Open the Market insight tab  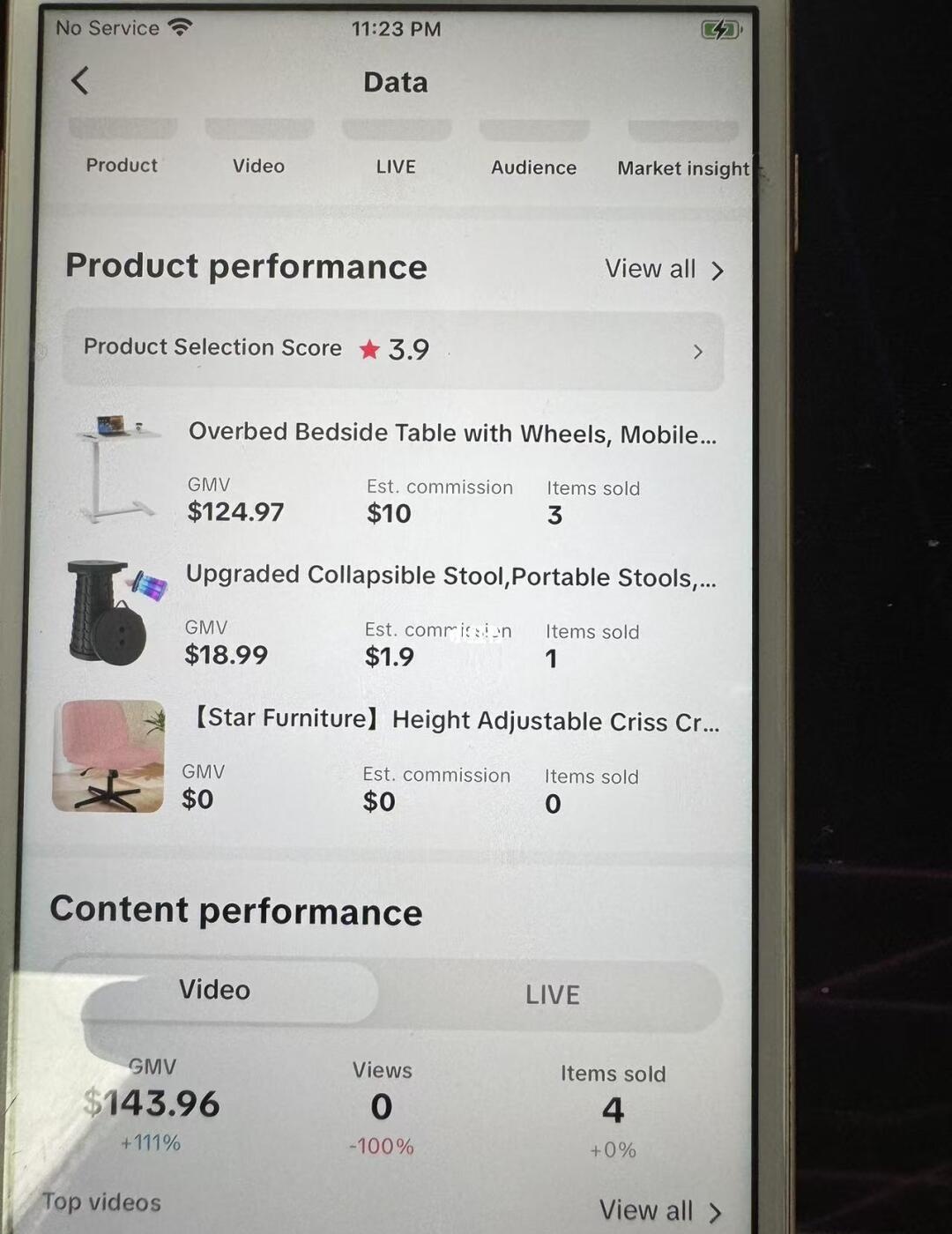click(x=683, y=168)
